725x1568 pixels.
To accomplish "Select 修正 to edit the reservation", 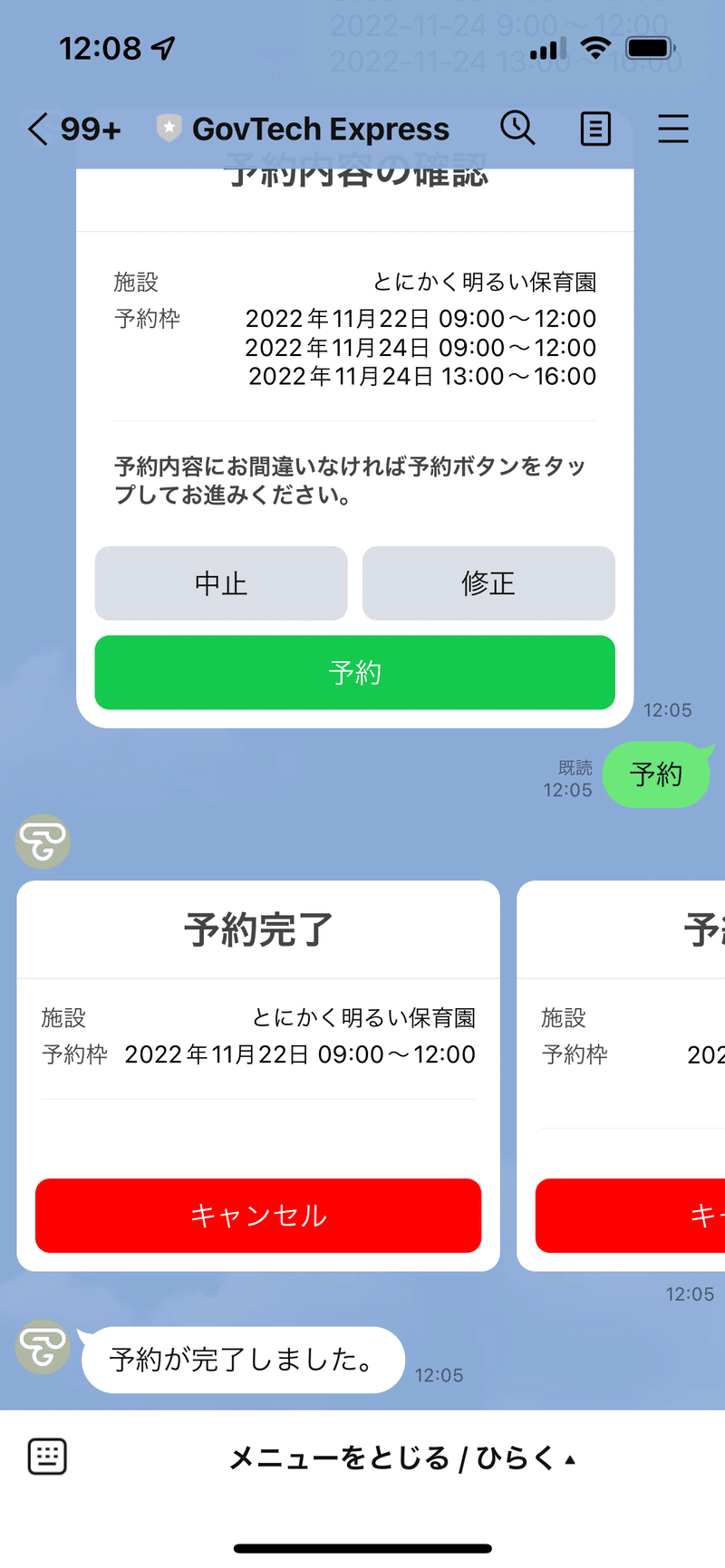I will (488, 583).
